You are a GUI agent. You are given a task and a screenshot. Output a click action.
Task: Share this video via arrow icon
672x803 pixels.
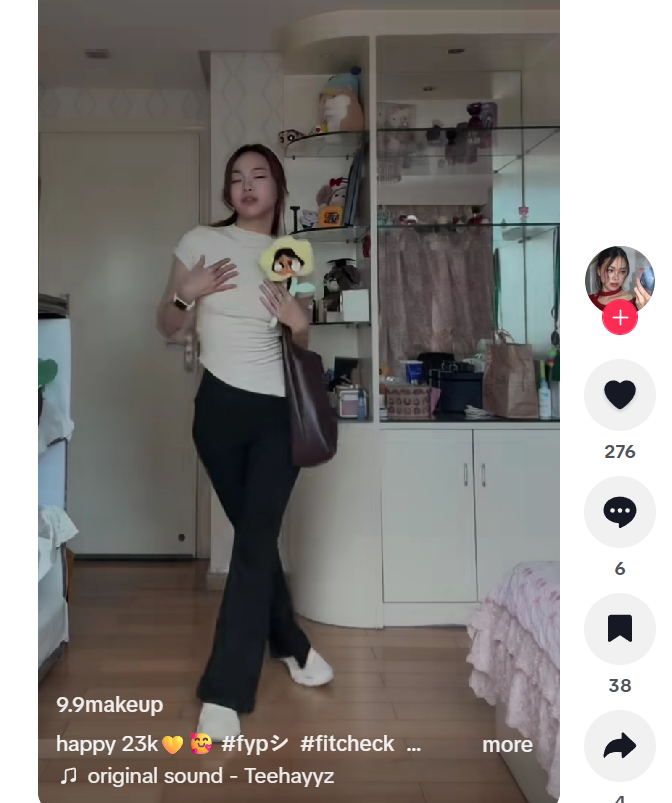coord(619,745)
